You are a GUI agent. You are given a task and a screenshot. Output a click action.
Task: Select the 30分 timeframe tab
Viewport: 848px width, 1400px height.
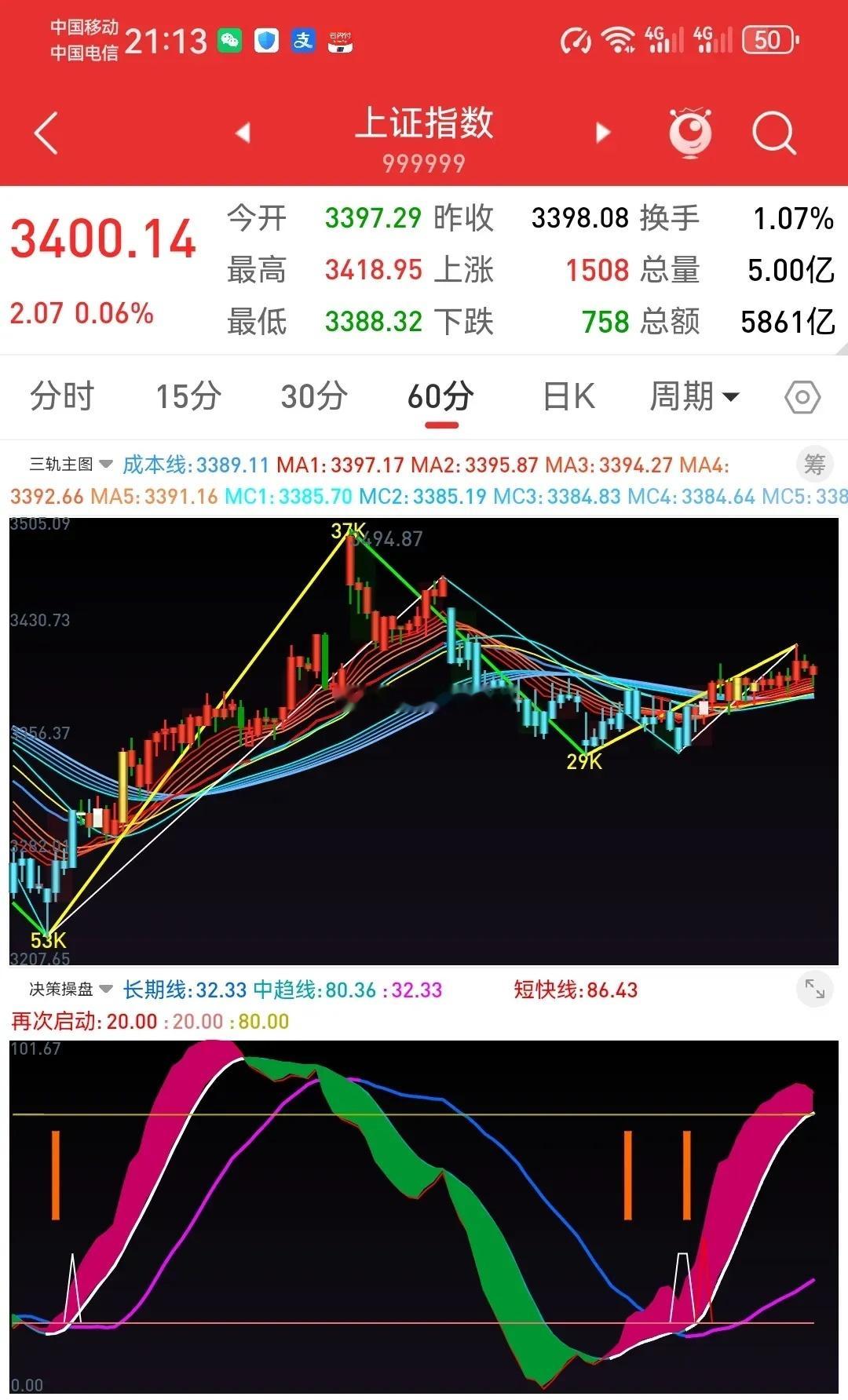(313, 396)
